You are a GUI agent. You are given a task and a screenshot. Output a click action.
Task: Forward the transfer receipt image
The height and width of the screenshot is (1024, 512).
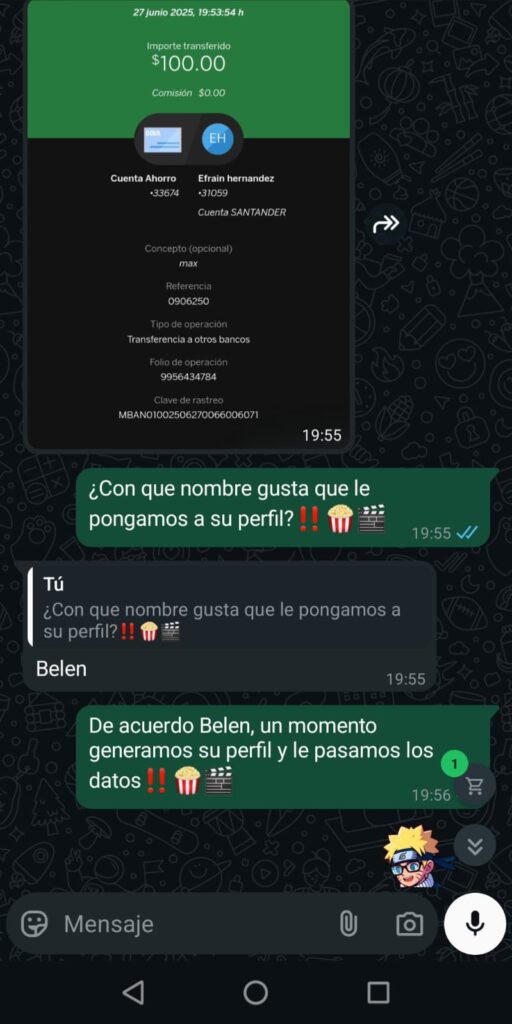click(385, 225)
